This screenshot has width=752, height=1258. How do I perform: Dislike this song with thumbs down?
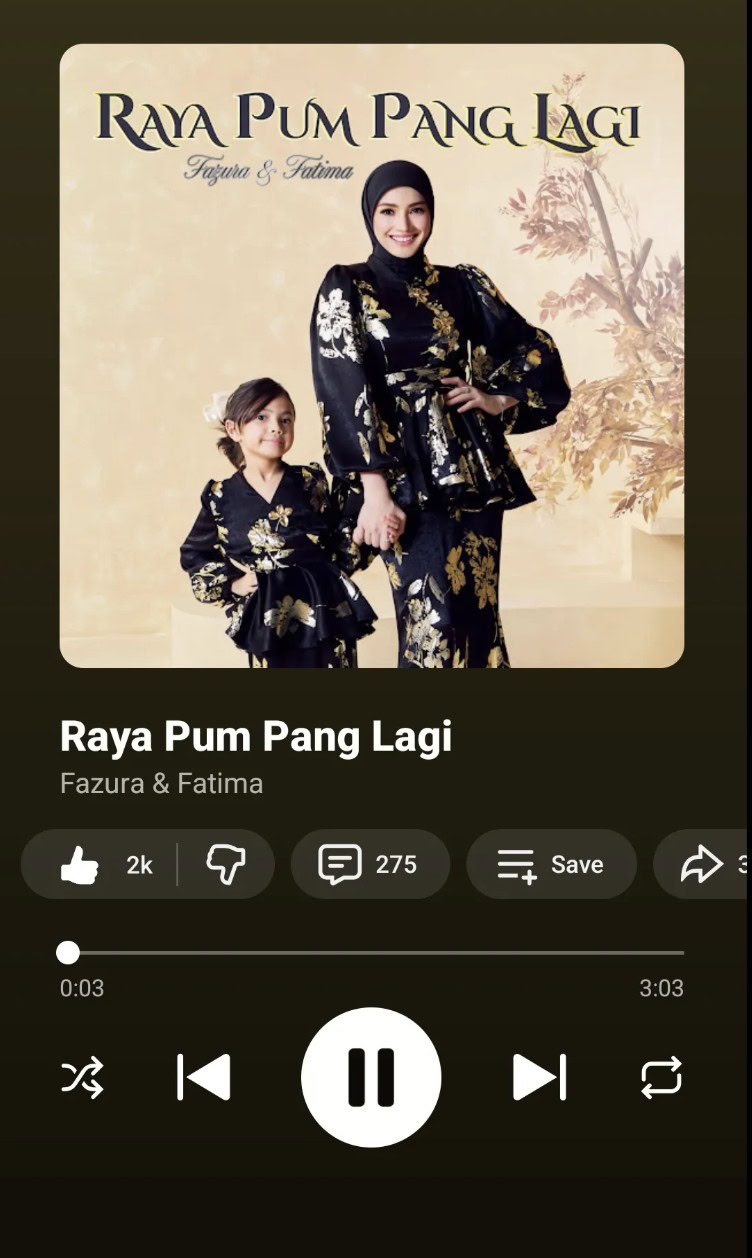pos(226,865)
